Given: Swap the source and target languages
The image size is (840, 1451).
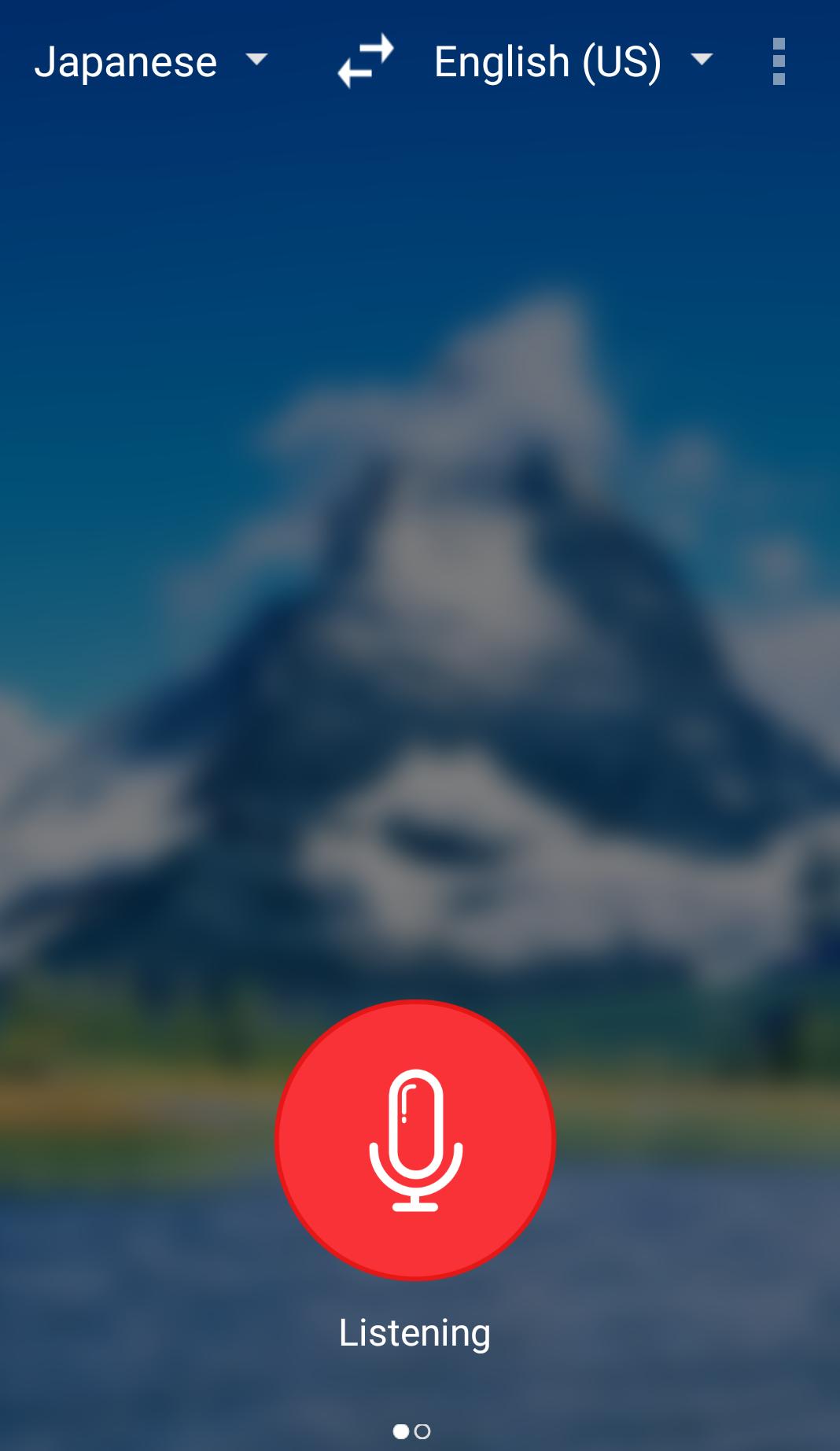Looking at the screenshot, I should [x=366, y=61].
